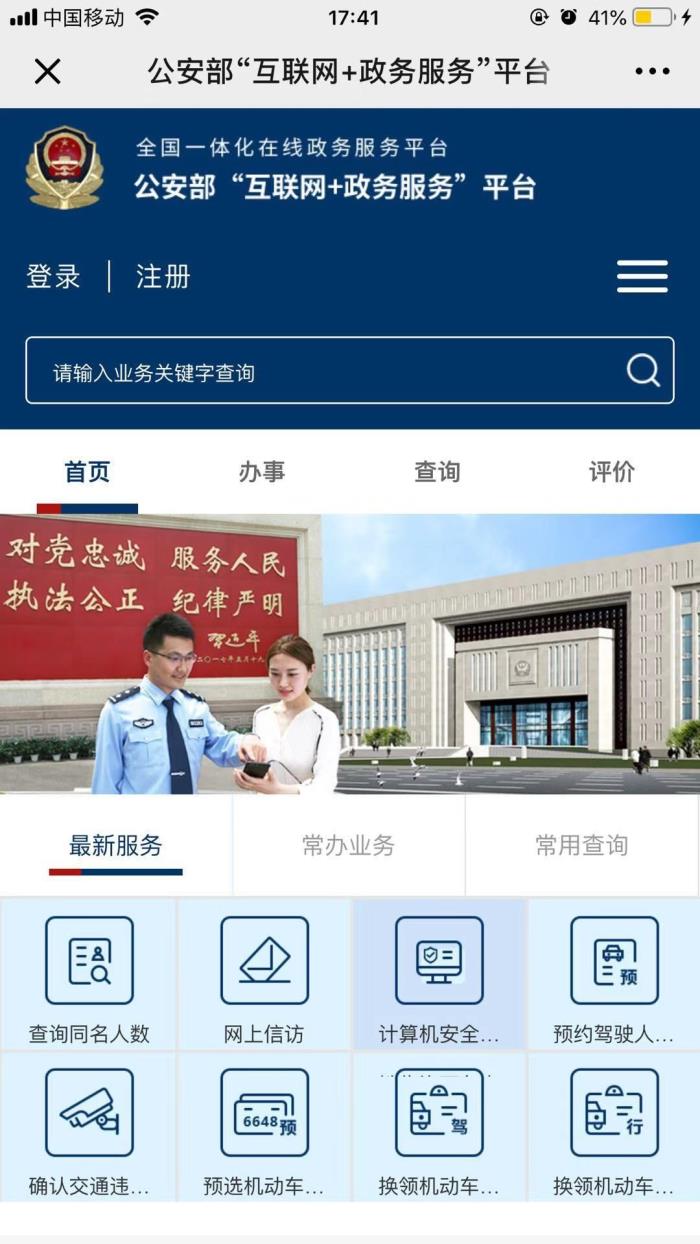This screenshot has width=700, height=1244.
Task: Tap the magnifier search icon
Action: [643, 371]
